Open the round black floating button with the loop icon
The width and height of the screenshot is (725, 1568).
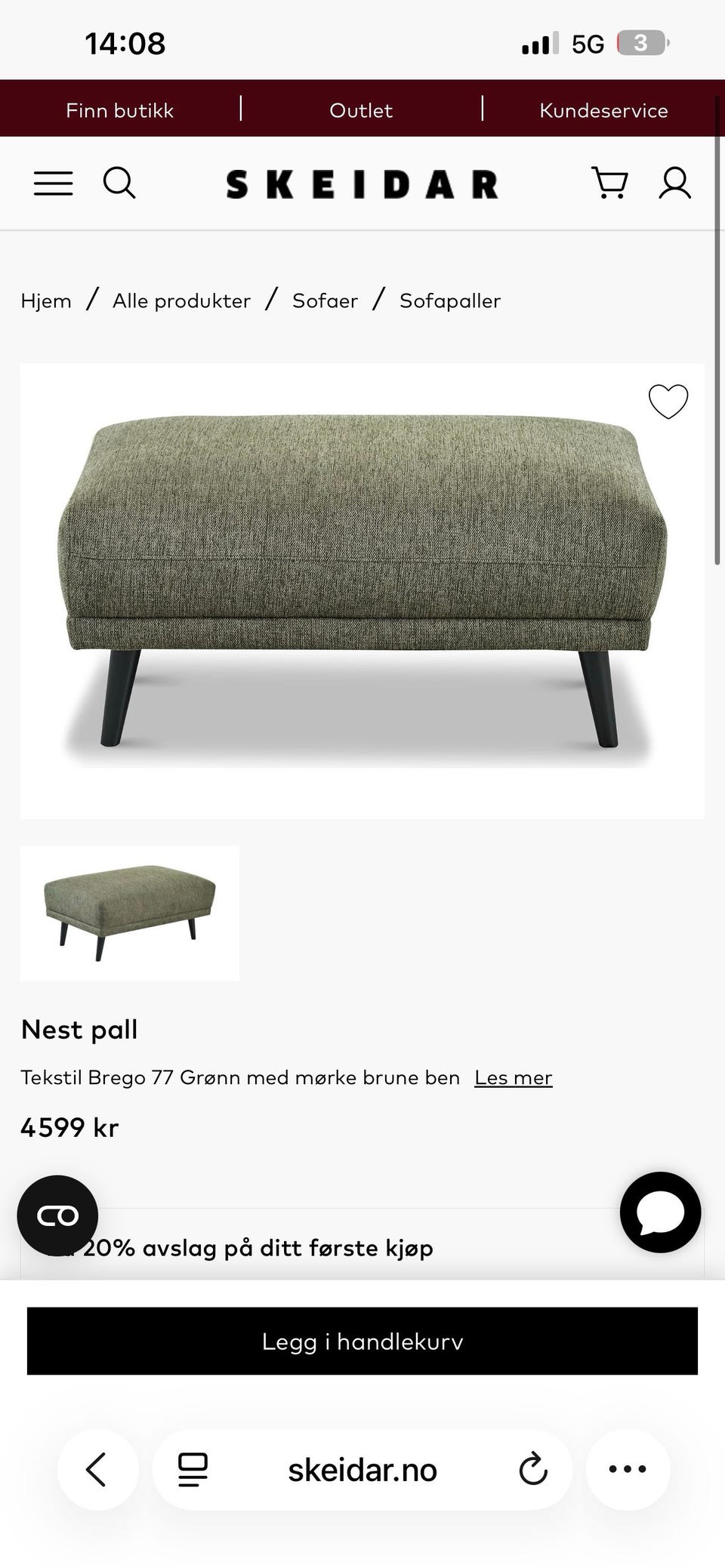pos(57,1215)
